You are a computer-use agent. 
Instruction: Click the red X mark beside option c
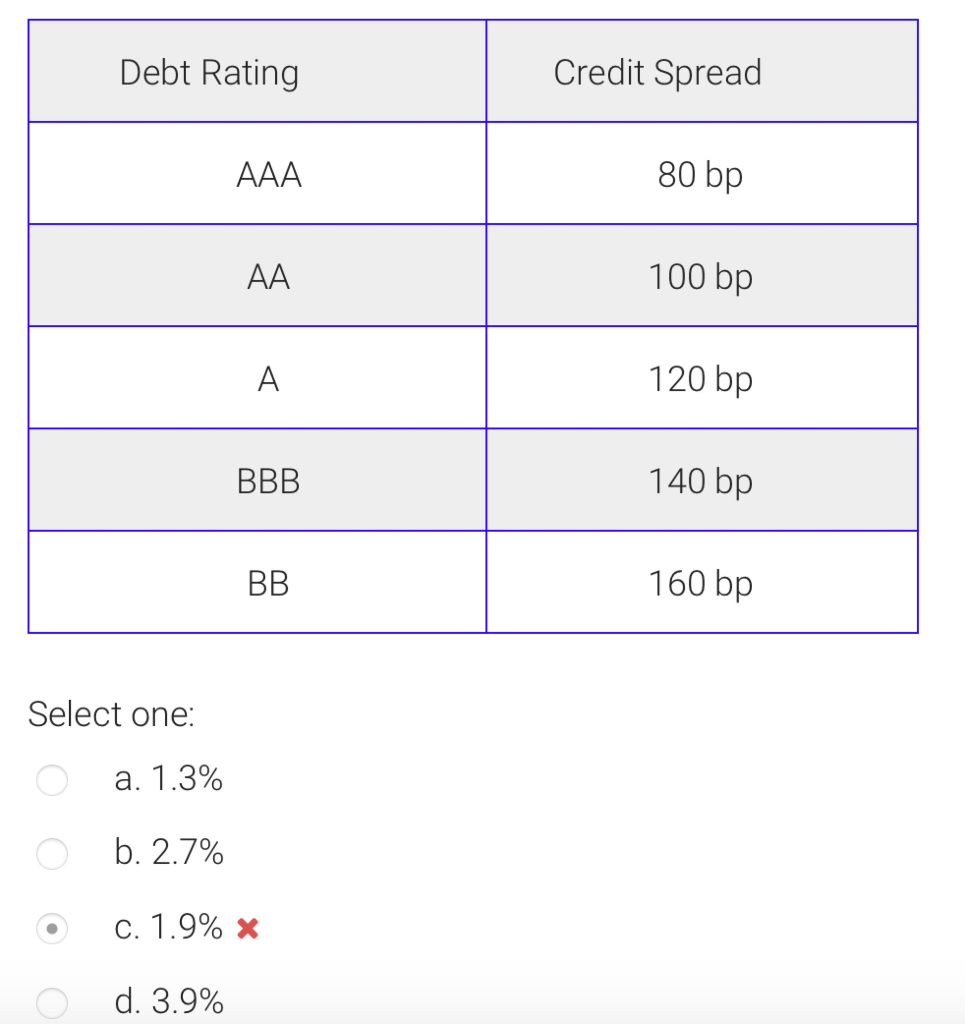coord(248,928)
